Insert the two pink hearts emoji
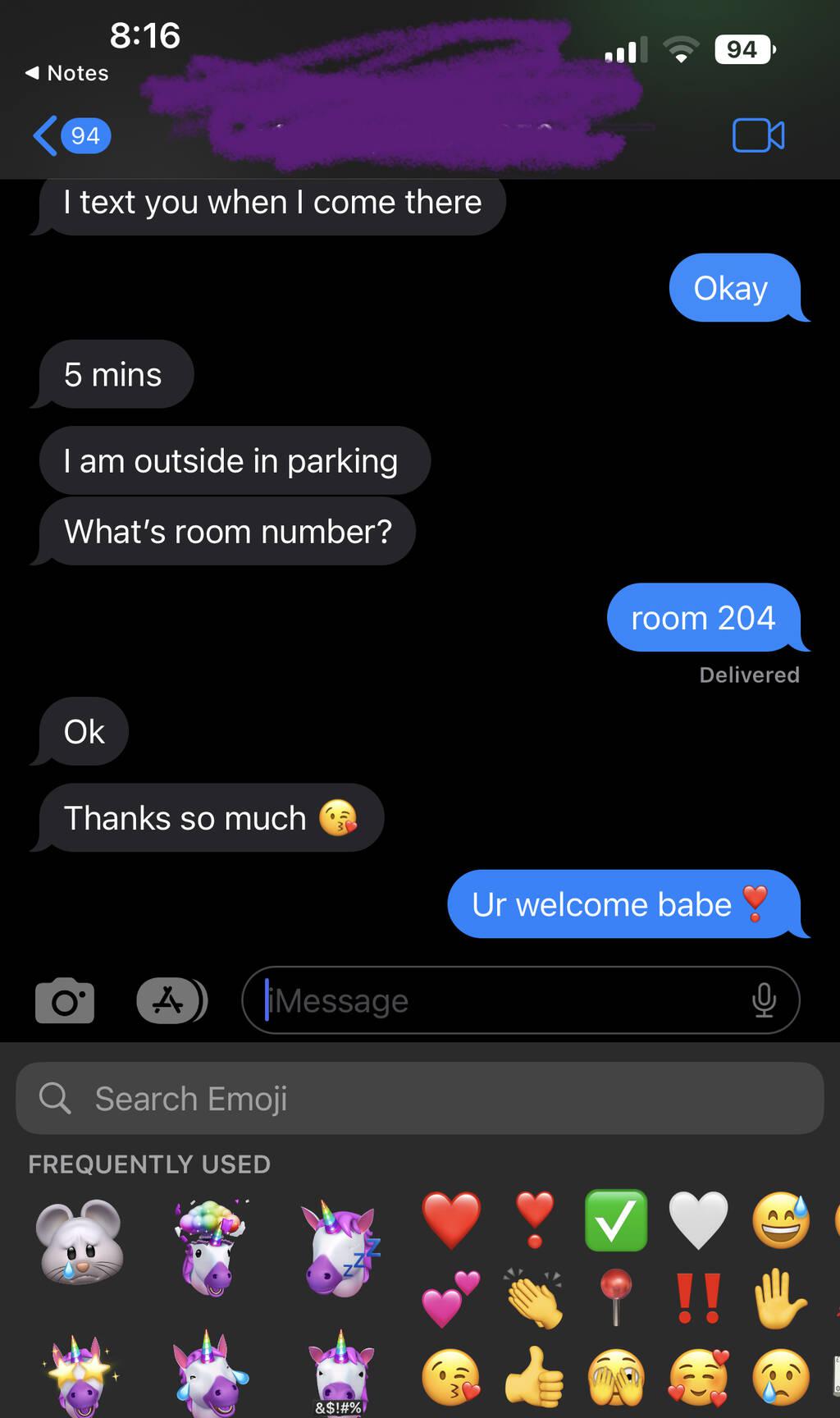 click(451, 1299)
